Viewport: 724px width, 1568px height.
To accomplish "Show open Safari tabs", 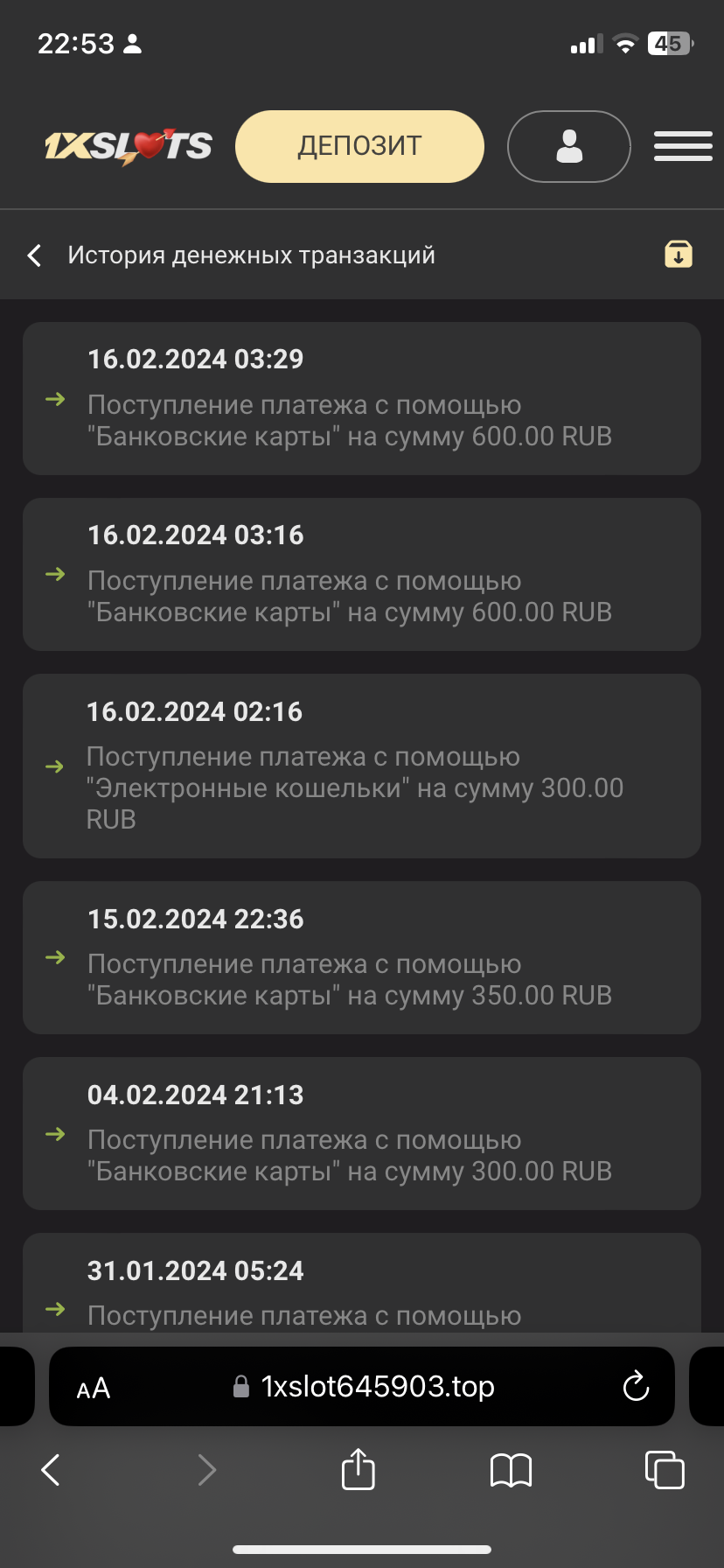I will pos(664,1469).
